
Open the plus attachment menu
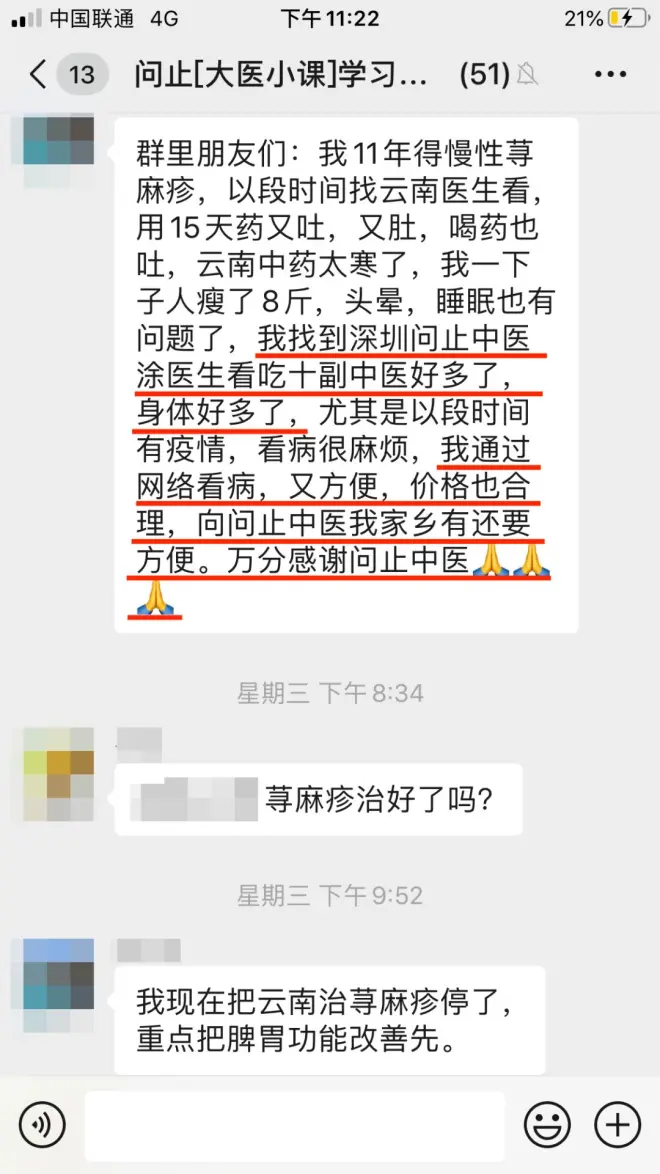pyautogui.click(x=617, y=1125)
